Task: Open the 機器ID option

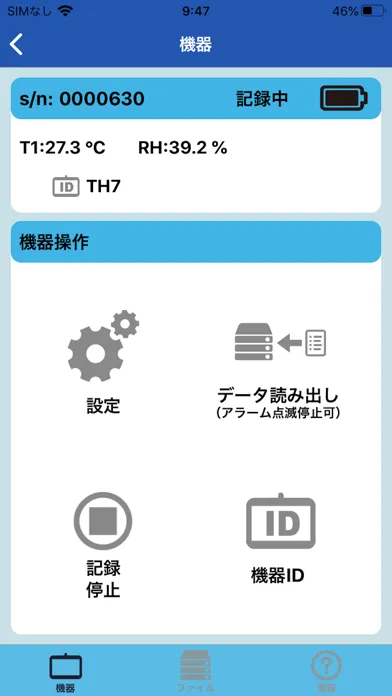Action: (280, 538)
